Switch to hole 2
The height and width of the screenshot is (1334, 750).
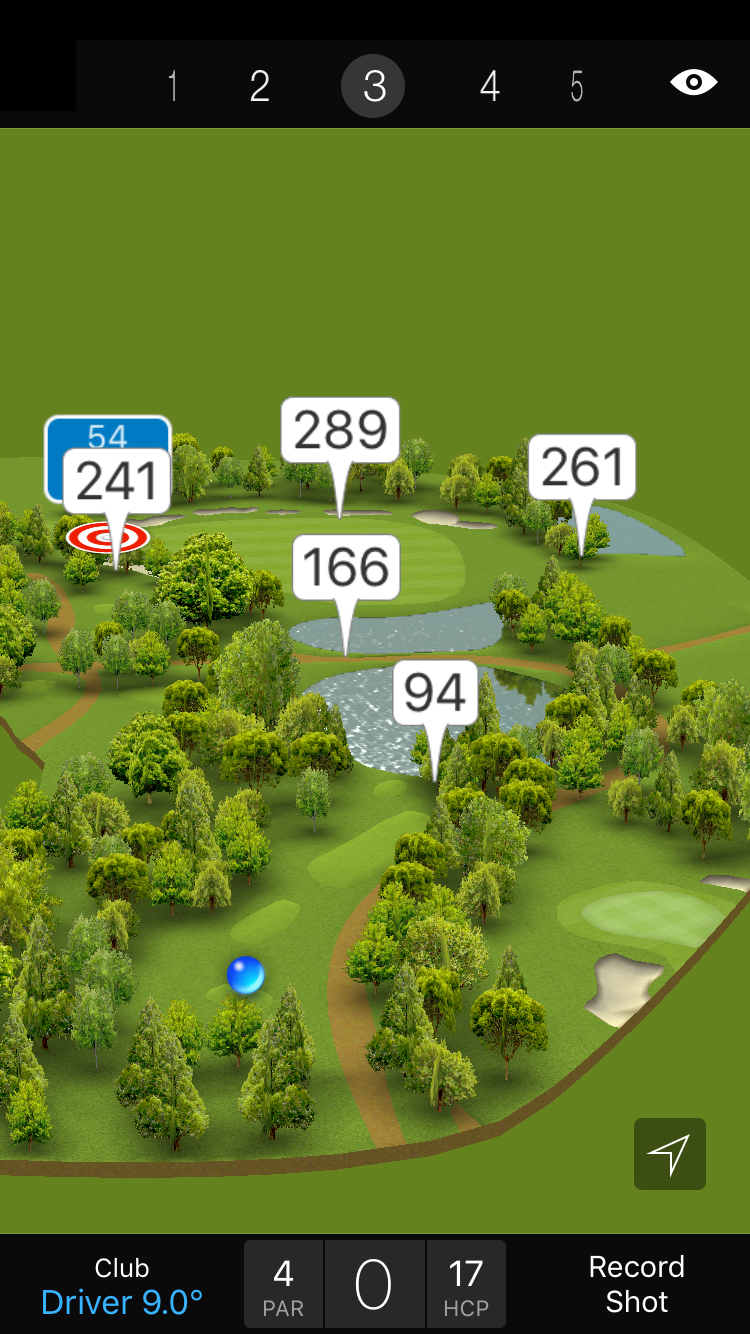[x=260, y=87]
